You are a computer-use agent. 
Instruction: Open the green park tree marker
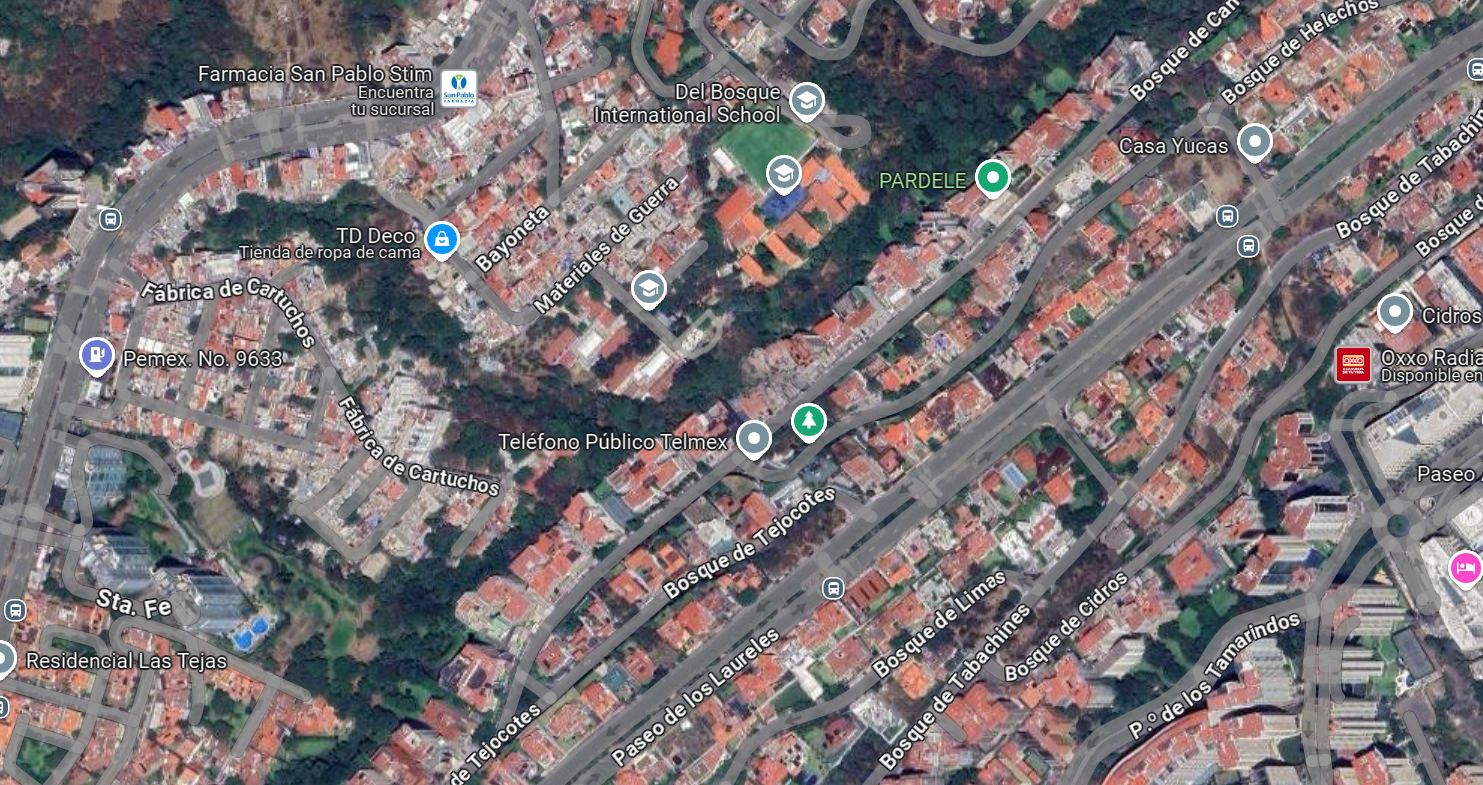coord(808,420)
